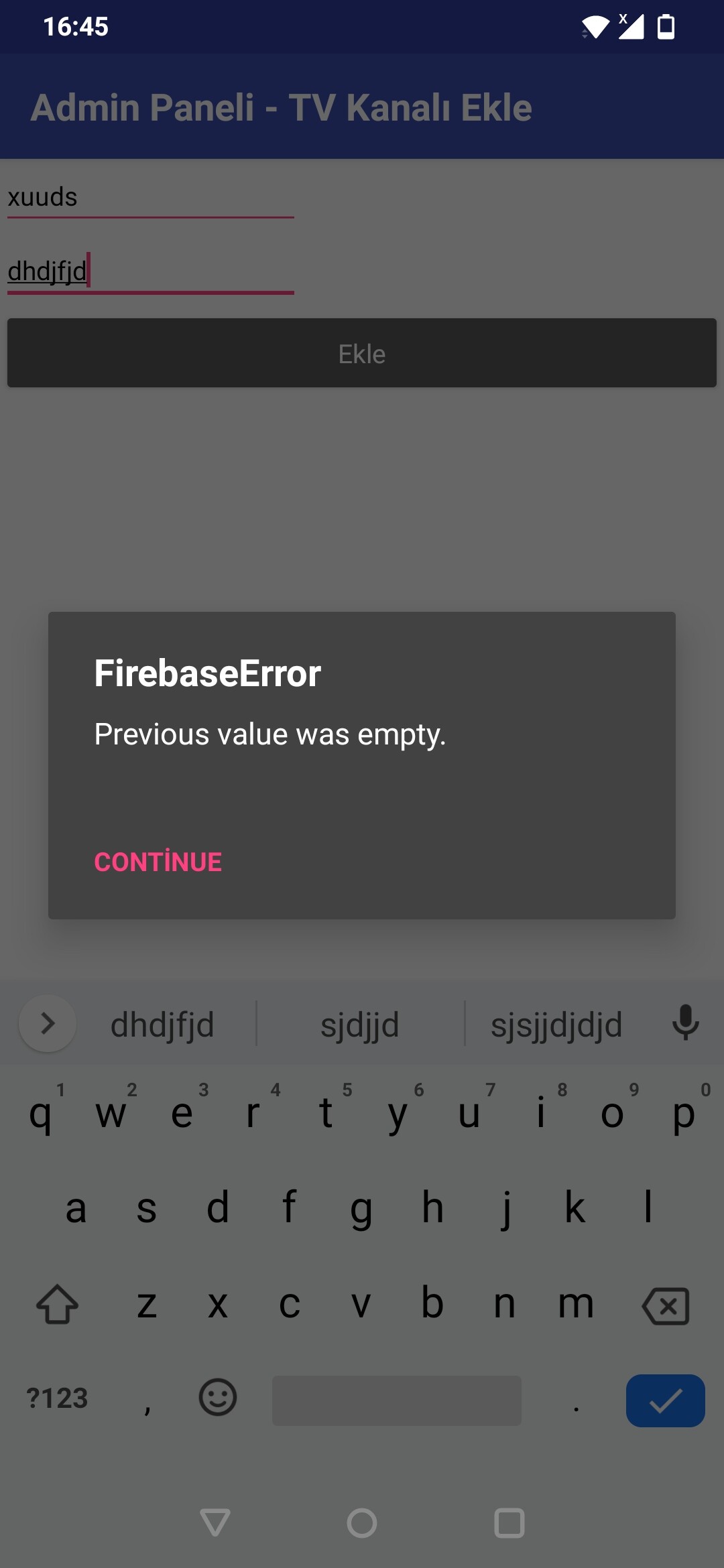Start voice input with the microphone
This screenshot has width=724, height=1568.
[685, 1023]
